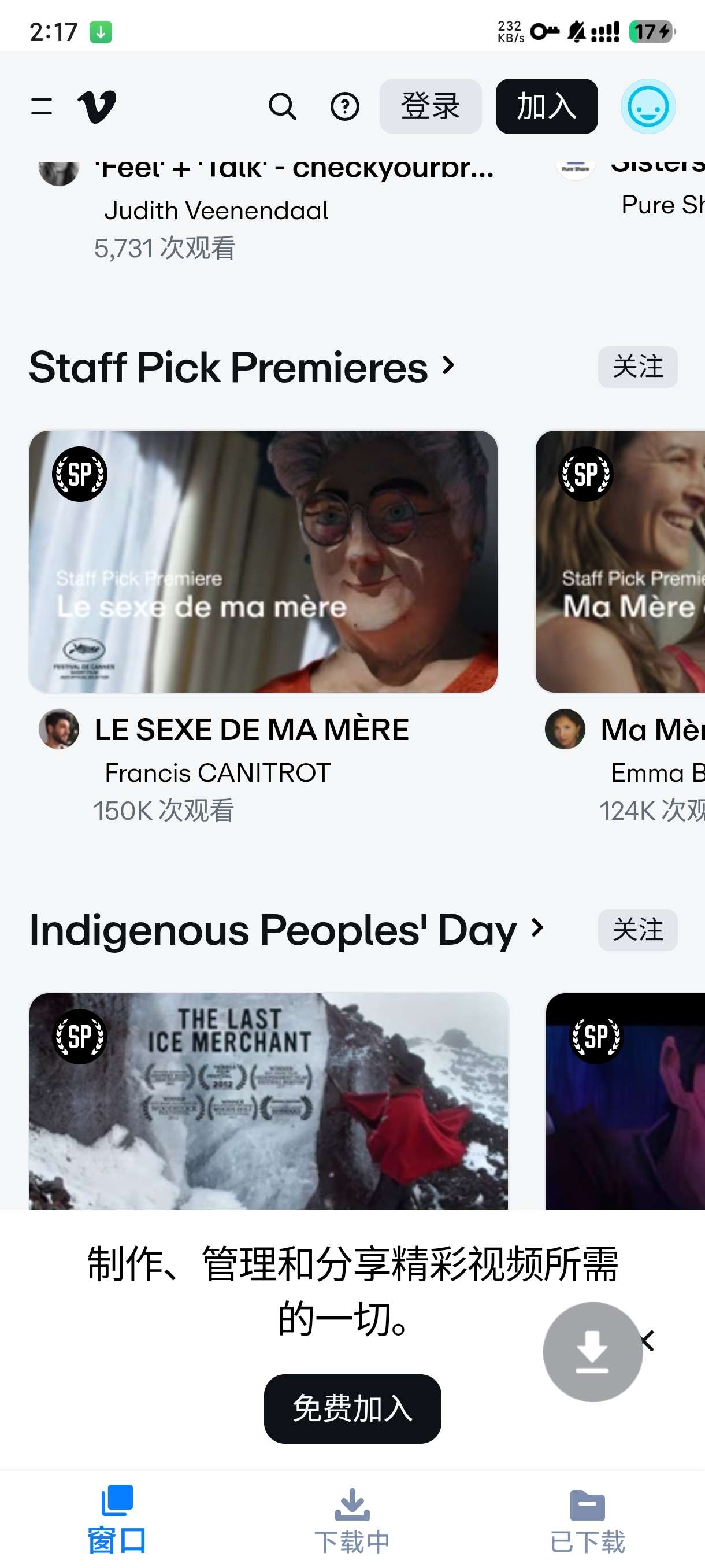Open the hamburger menu
Viewport: 705px width, 1568px height.
click(42, 106)
